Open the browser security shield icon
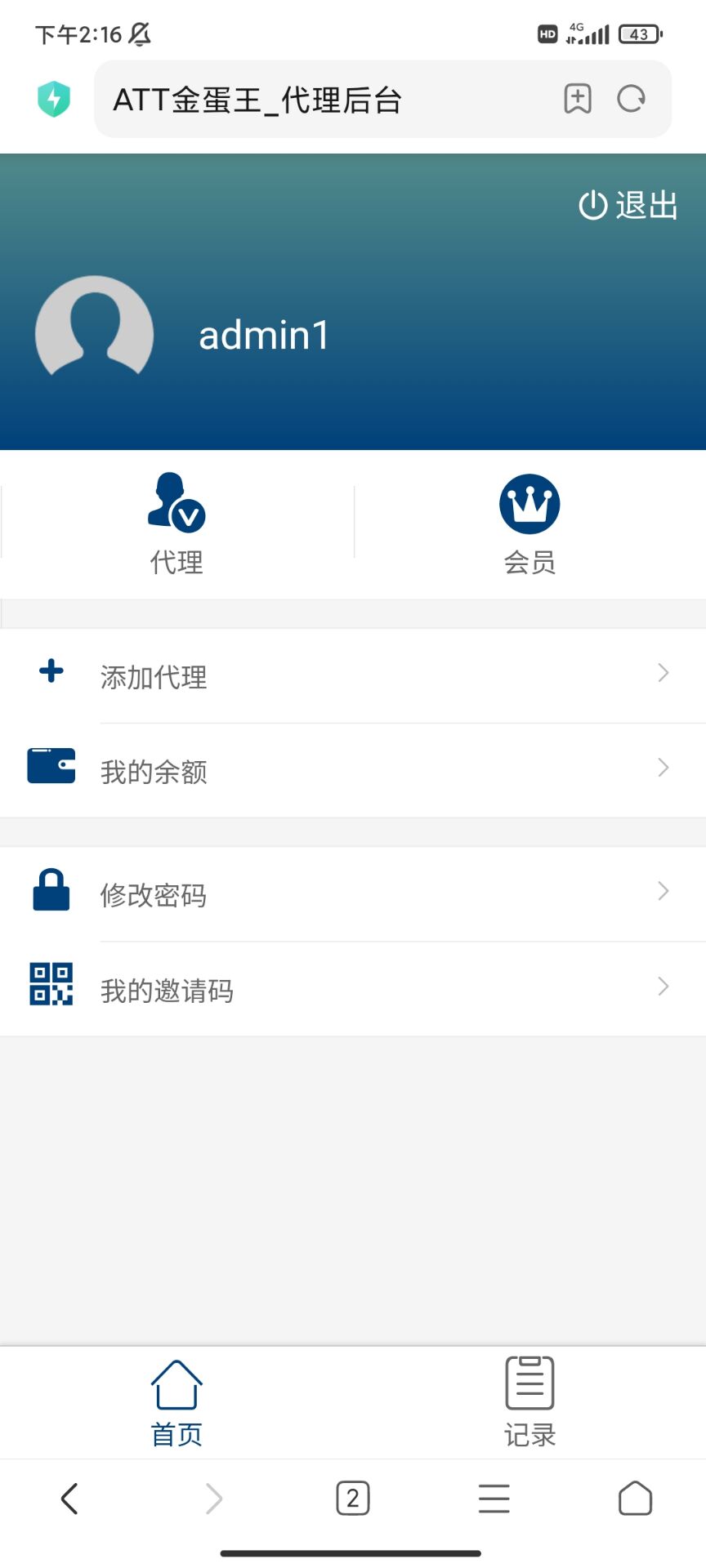 [x=54, y=100]
